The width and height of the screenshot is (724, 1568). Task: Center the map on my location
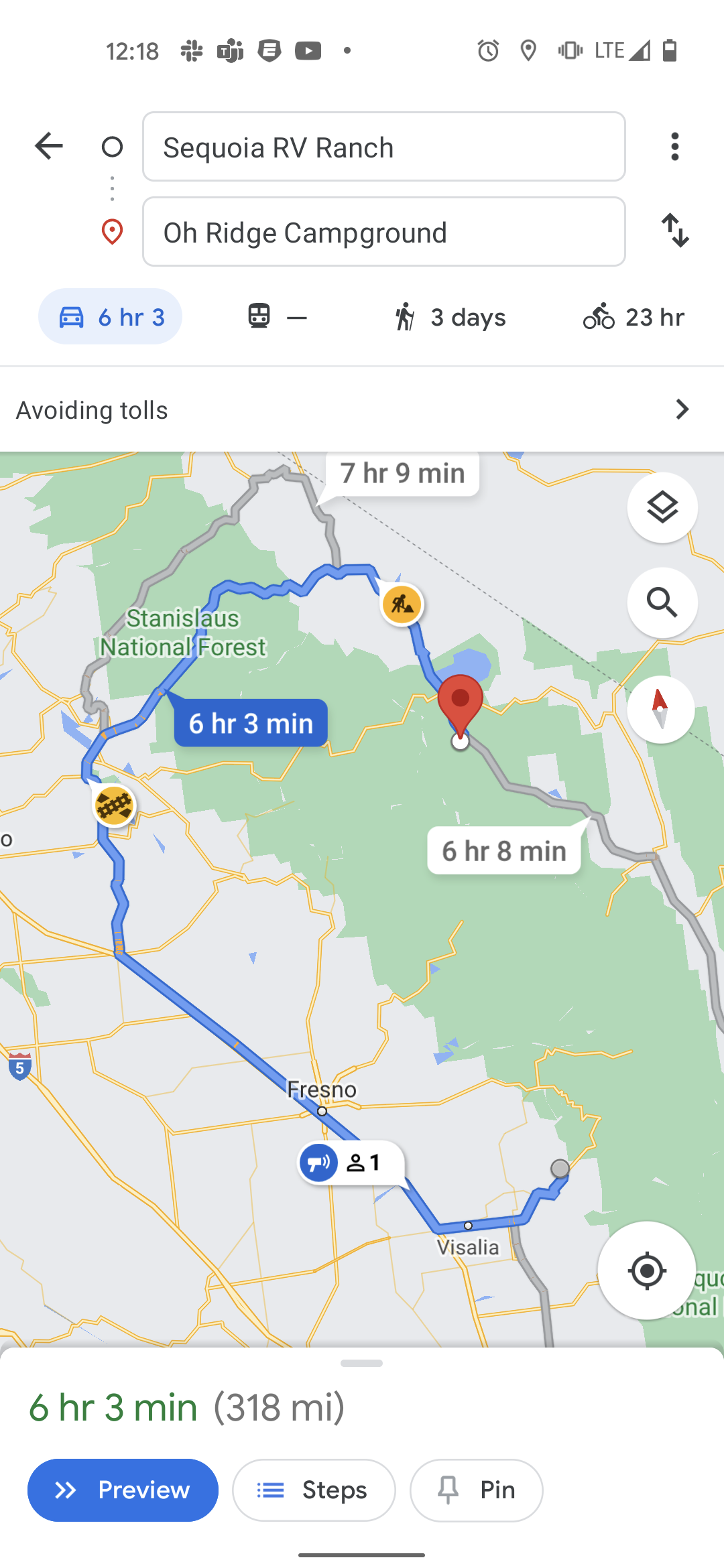(647, 1270)
